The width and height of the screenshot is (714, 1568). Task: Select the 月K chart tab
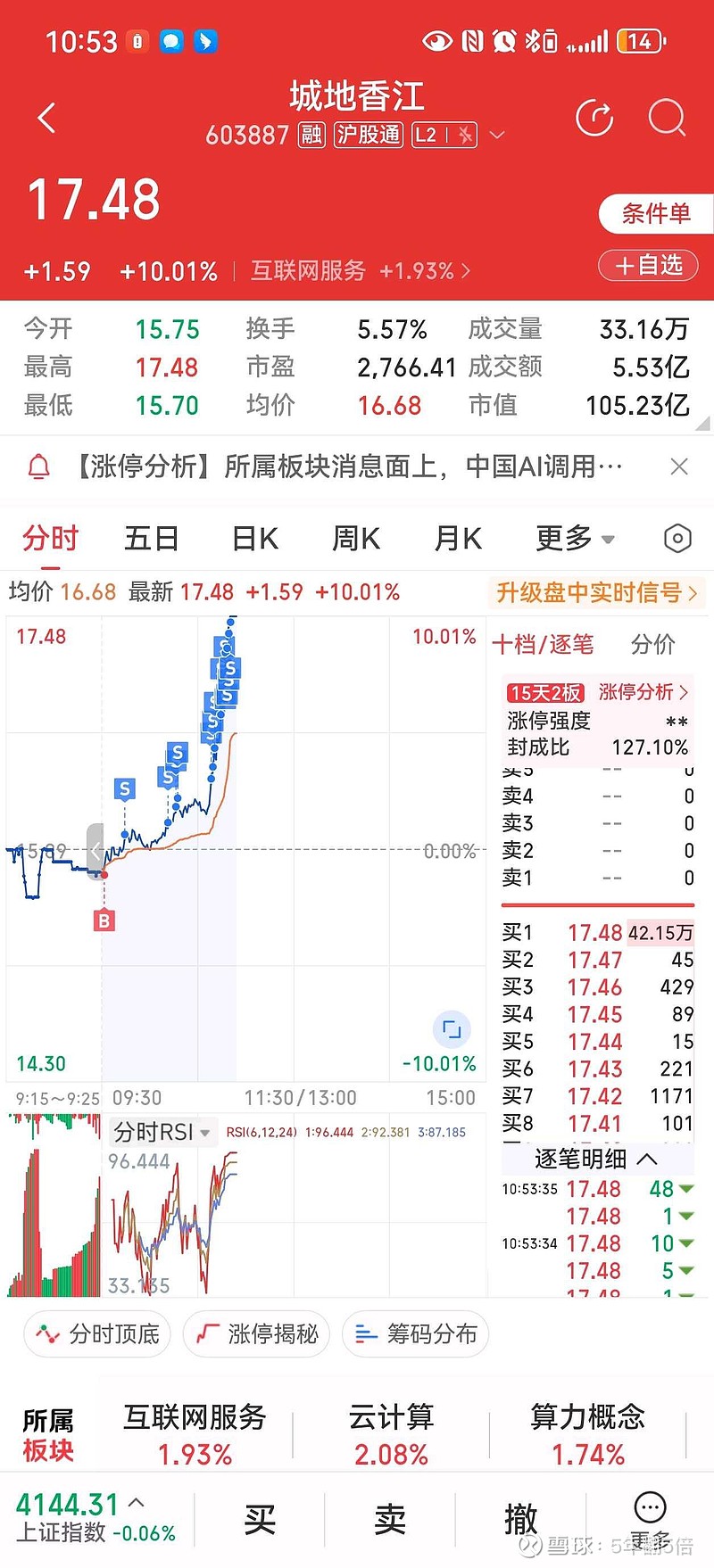[x=457, y=539]
